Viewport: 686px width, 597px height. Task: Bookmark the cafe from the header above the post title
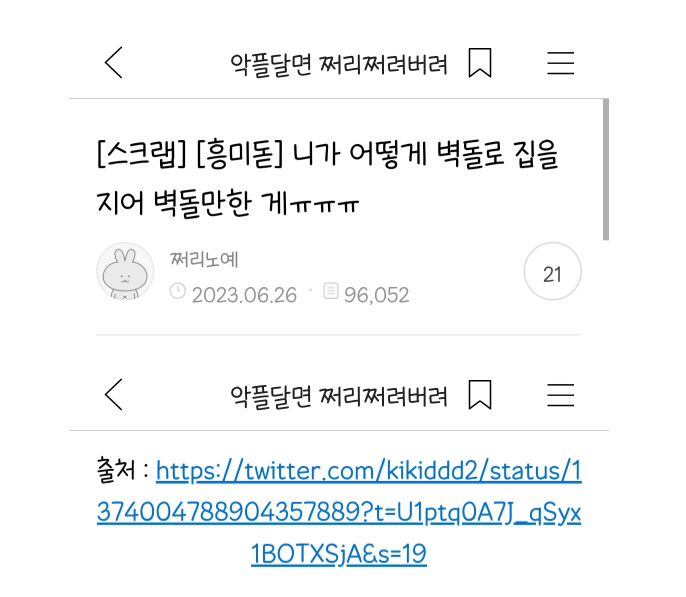coord(480,63)
